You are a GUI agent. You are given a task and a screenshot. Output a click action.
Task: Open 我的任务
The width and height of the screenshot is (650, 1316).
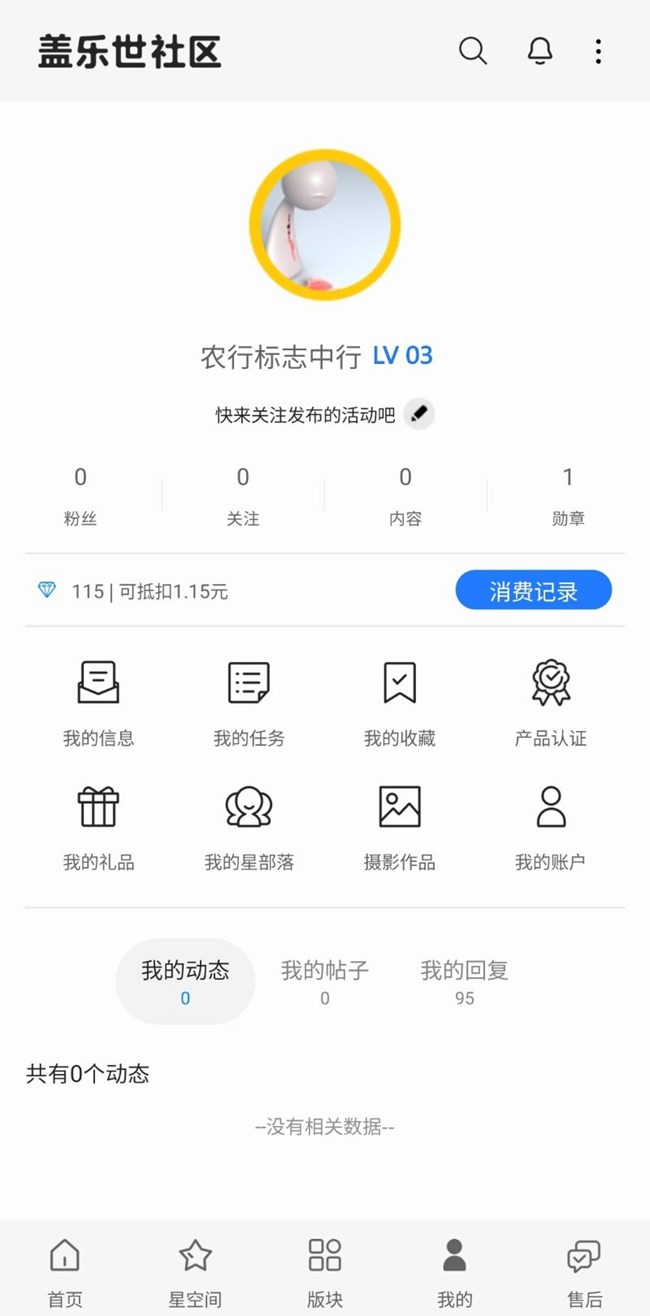[x=249, y=701]
